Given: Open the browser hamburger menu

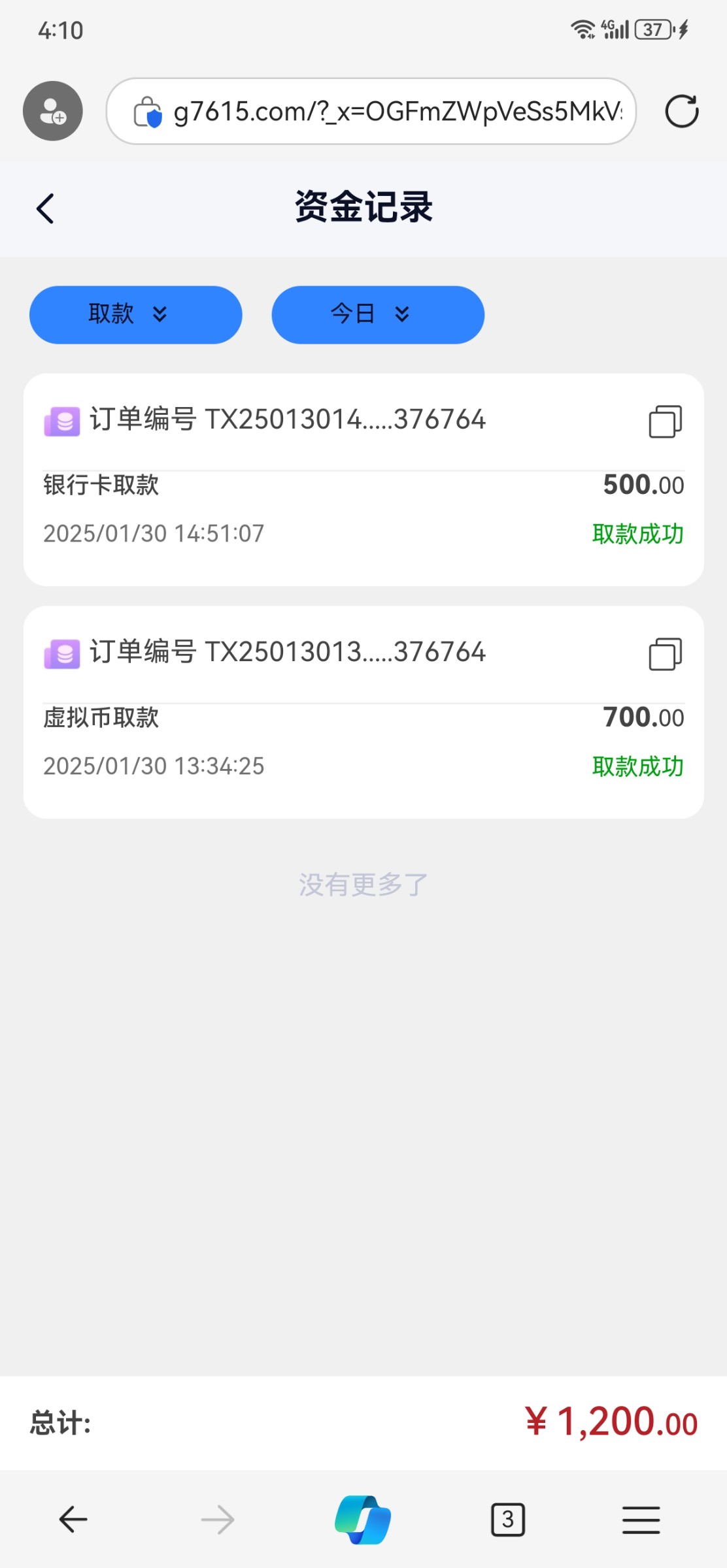Looking at the screenshot, I should [641, 1519].
